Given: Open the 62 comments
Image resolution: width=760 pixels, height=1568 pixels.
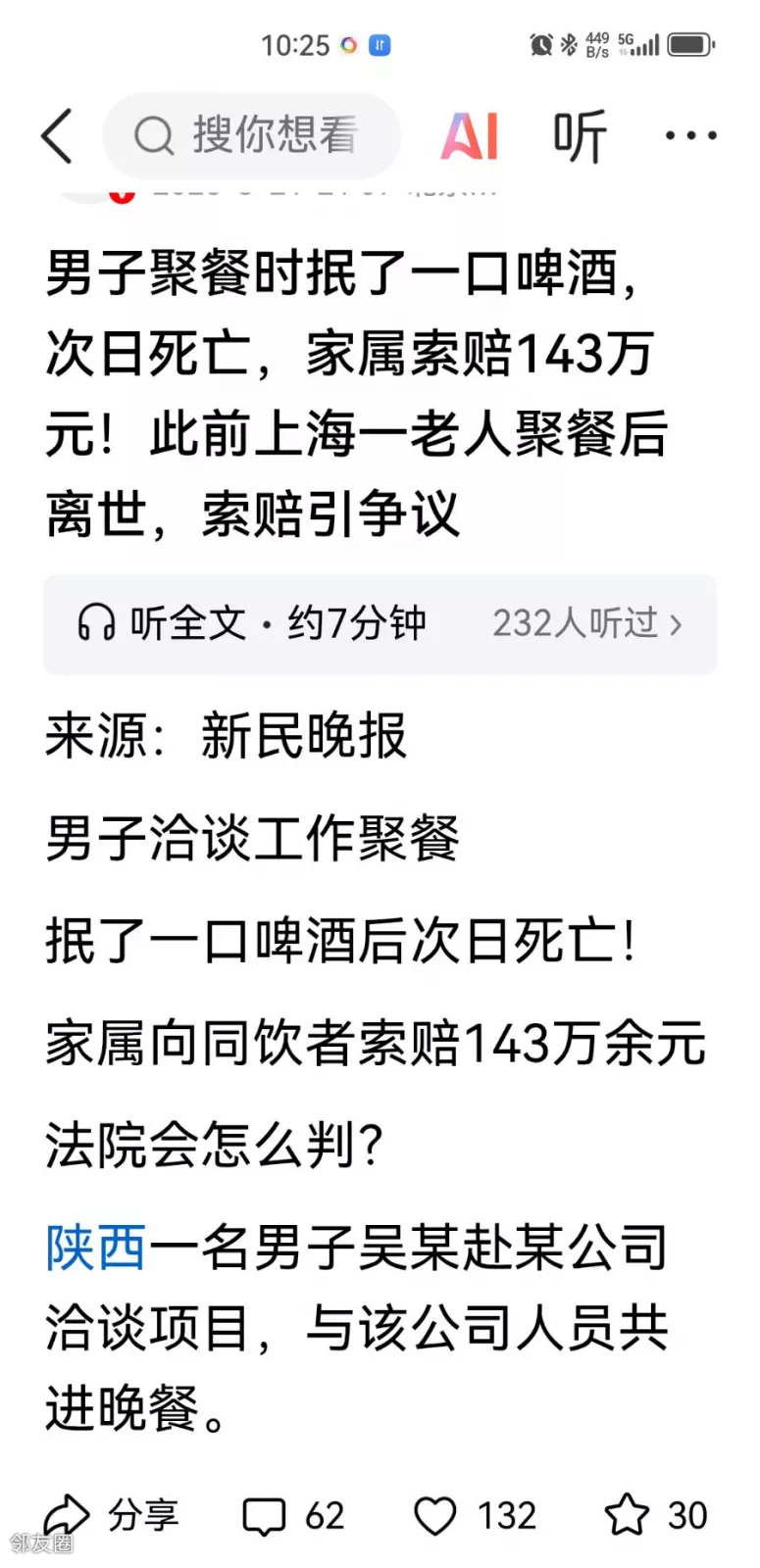Looking at the screenshot, I should click(293, 1515).
